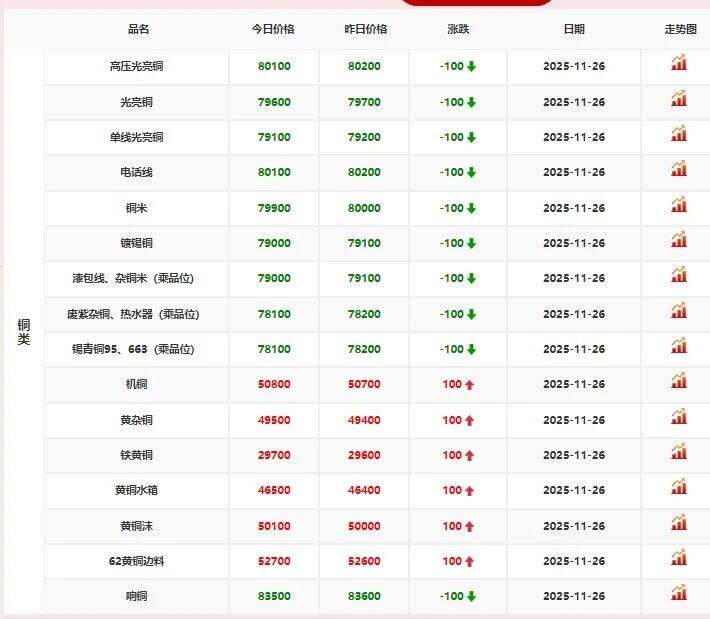Show the price trend for 单线光亮铜
The height and width of the screenshot is (619, 710).
click(679, 135)
